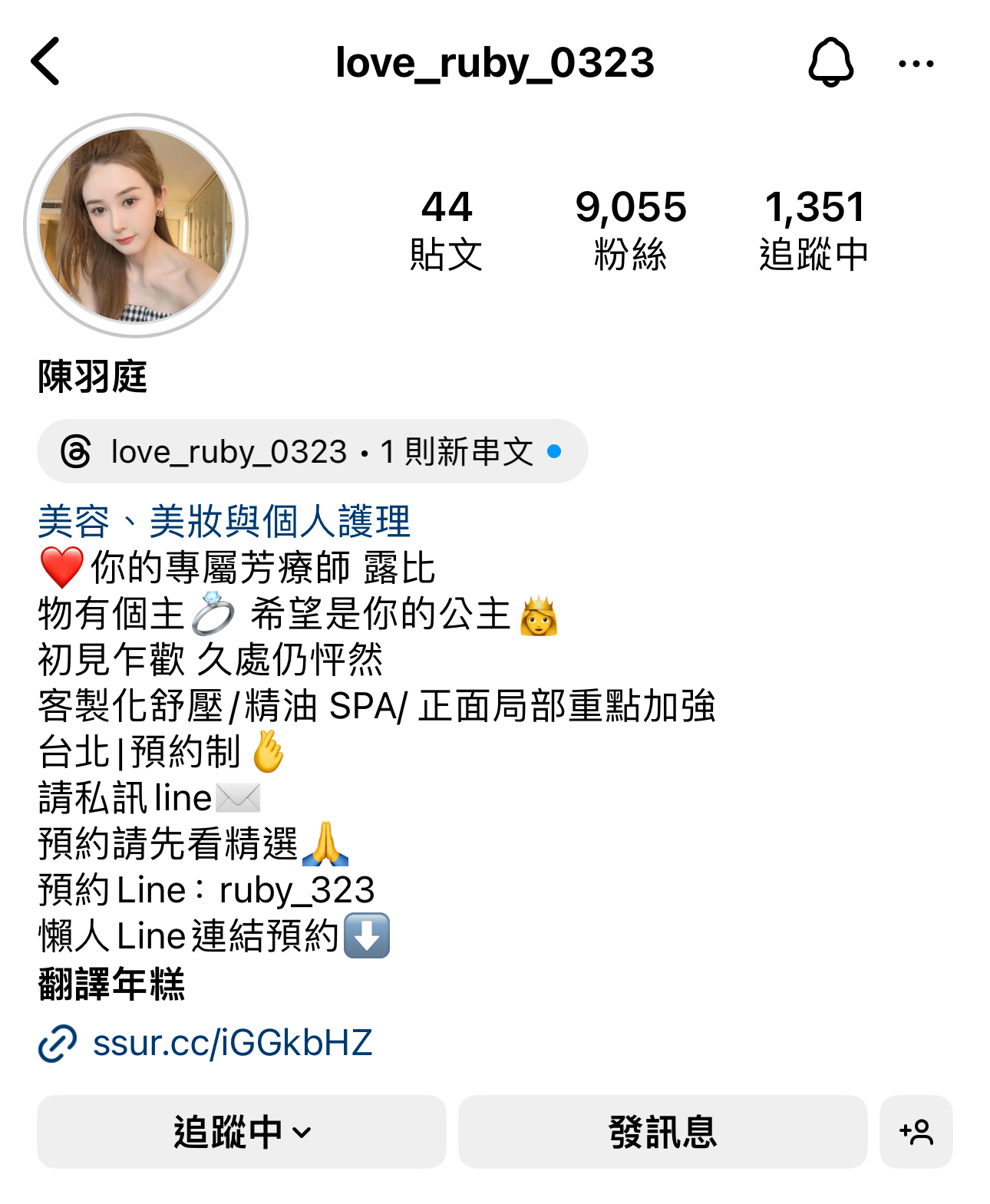The width and height of the screenshot is (990, 1204).
Task: Go back with the top-left arrow
Action: click(46, 61)
